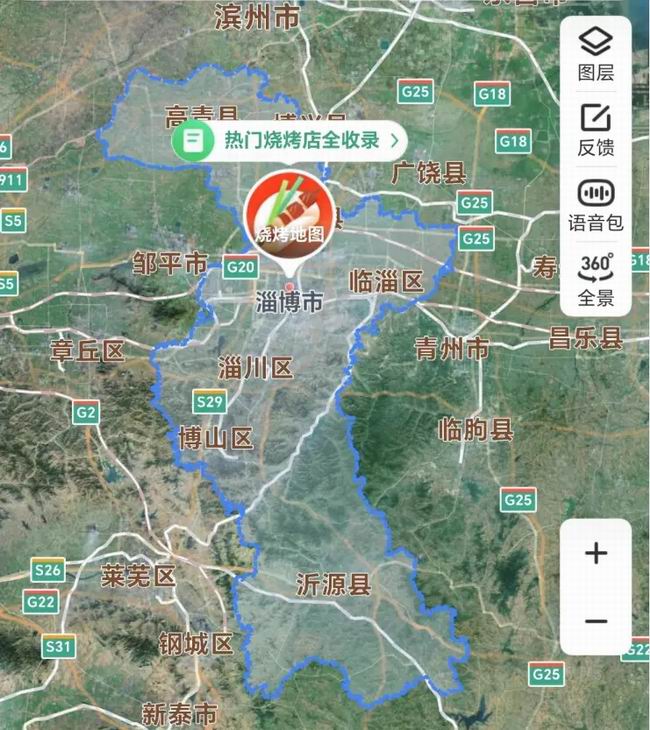Zoom in with the plus button
The height and width of the screenshot is (730, 650).
[x=596, y=553]
